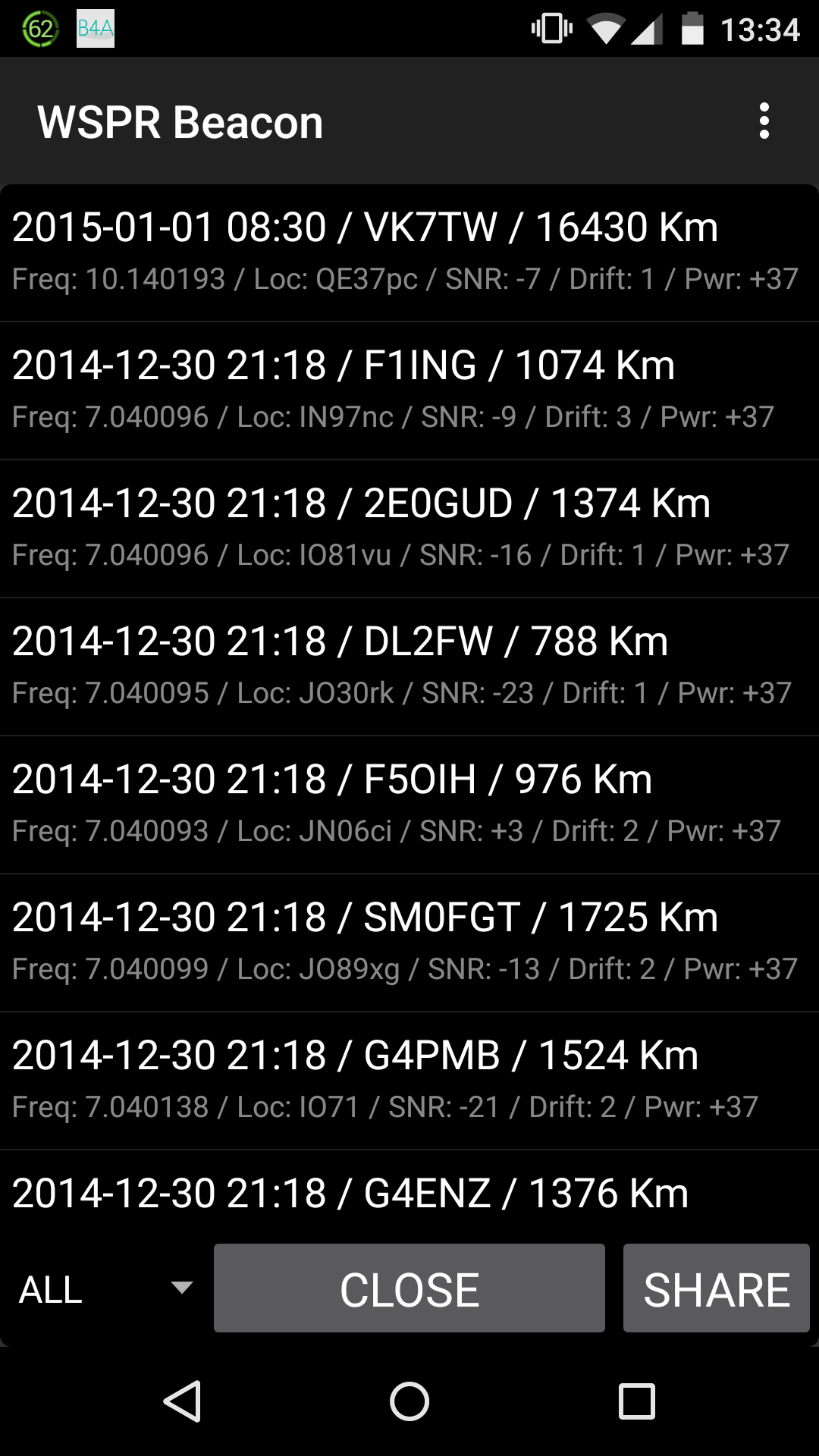Open recent apps with the square navigation icon

637,1399
